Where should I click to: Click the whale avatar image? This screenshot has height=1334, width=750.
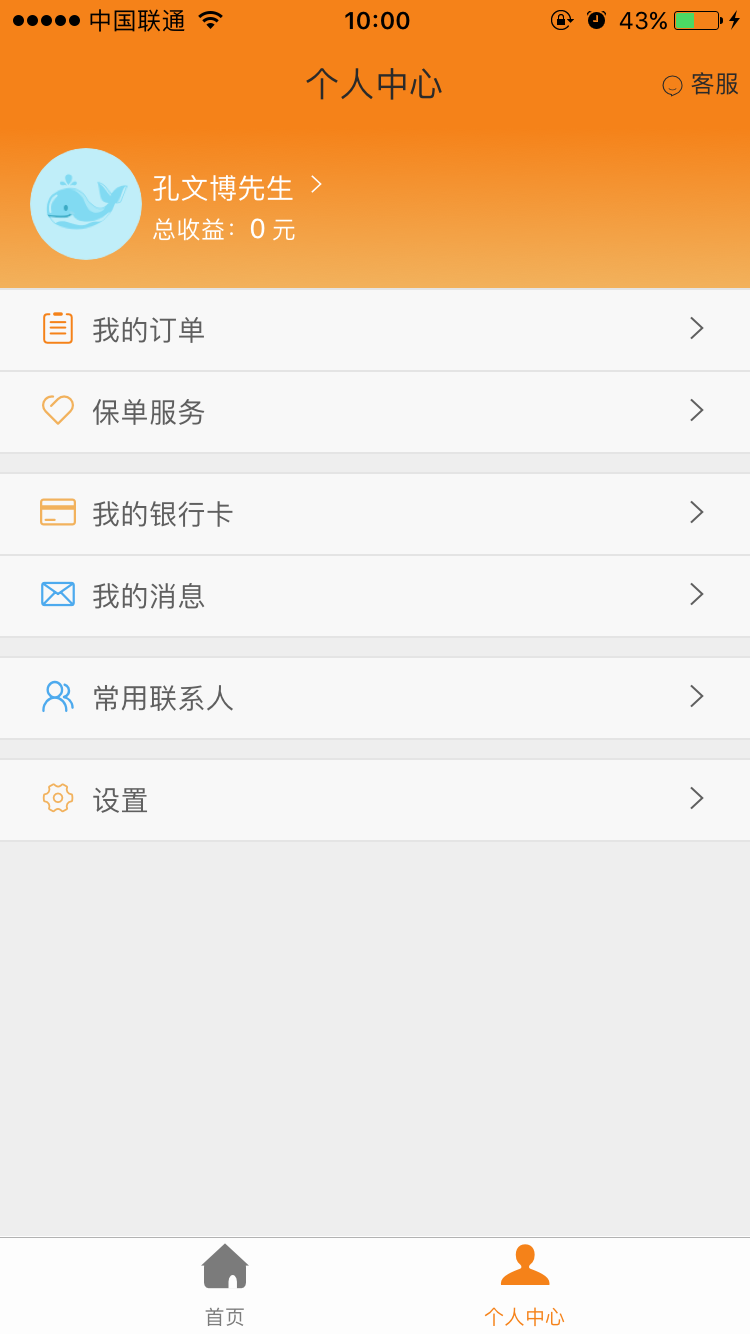click(x=86, y=204)
